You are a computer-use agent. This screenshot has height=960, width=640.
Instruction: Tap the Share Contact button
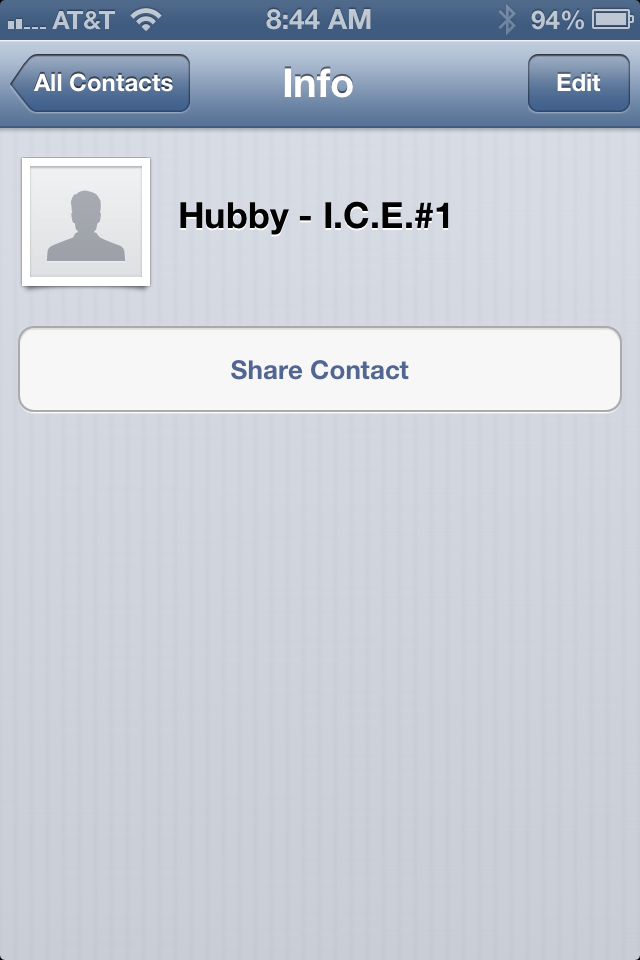[x=320, y=370]
